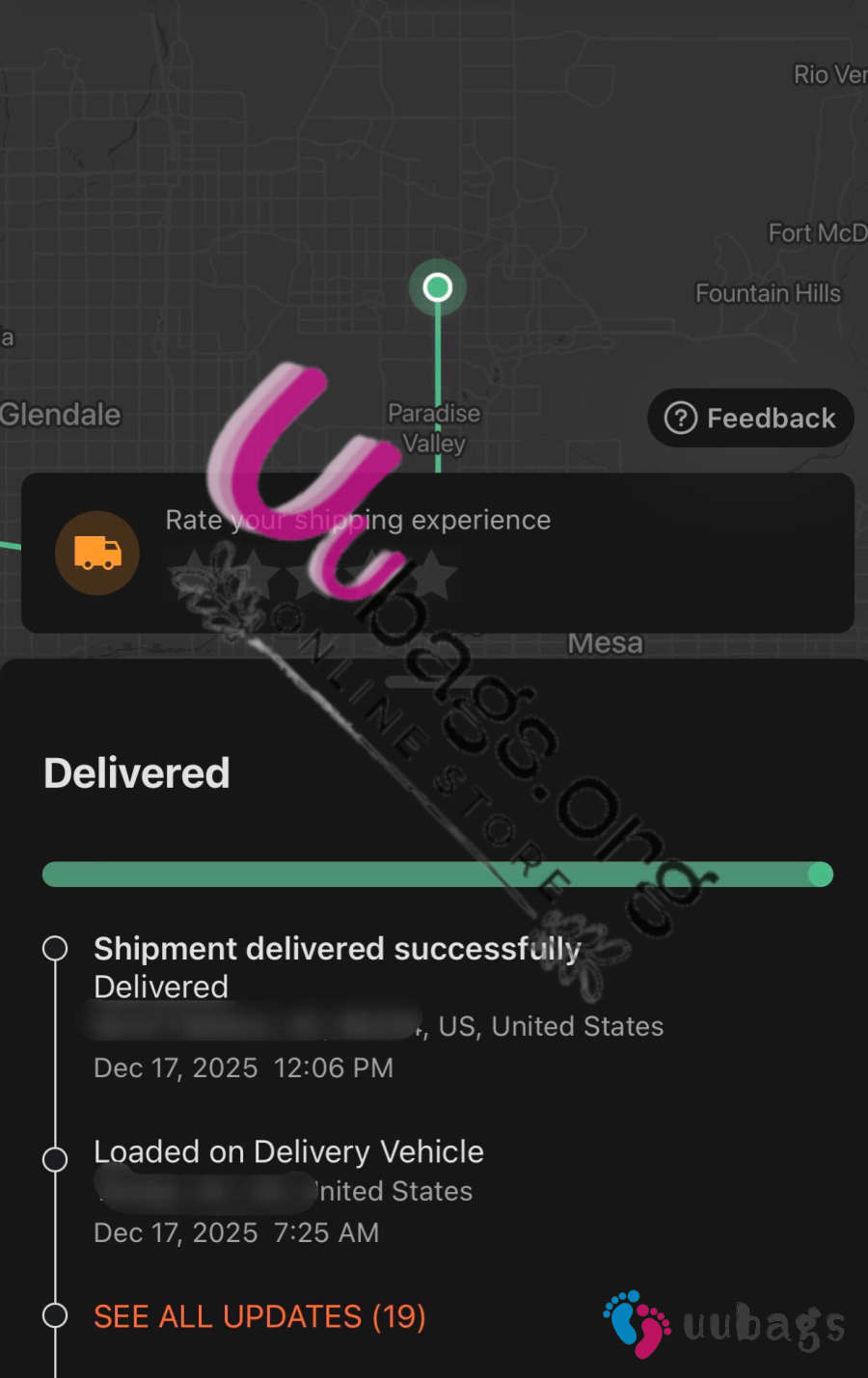Open the Feedback button on the map
Screen dimensions: 868x1378
750,418
